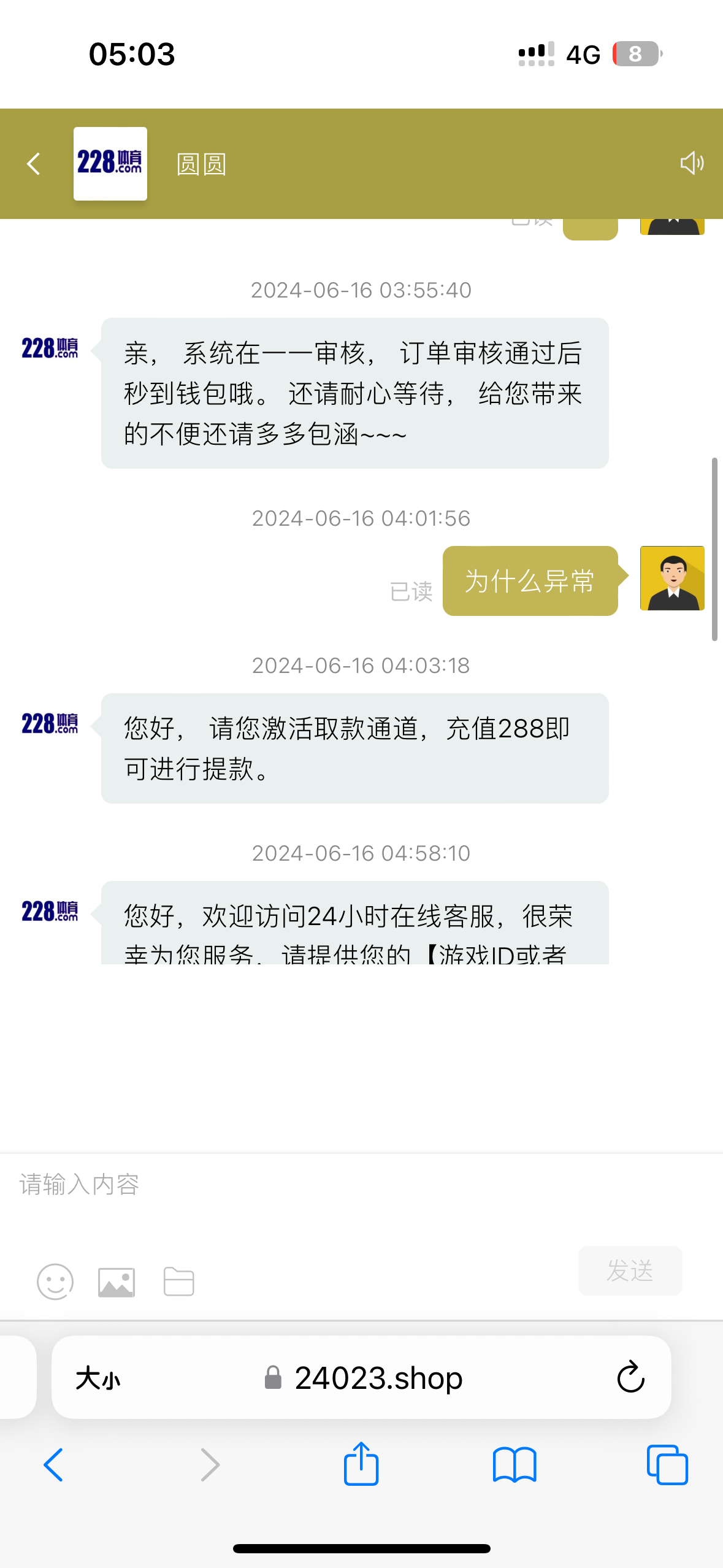Open the emoji picker
Image resolution: width=723 pixels, height=1568 pixels.
[x=55, y=1282]
